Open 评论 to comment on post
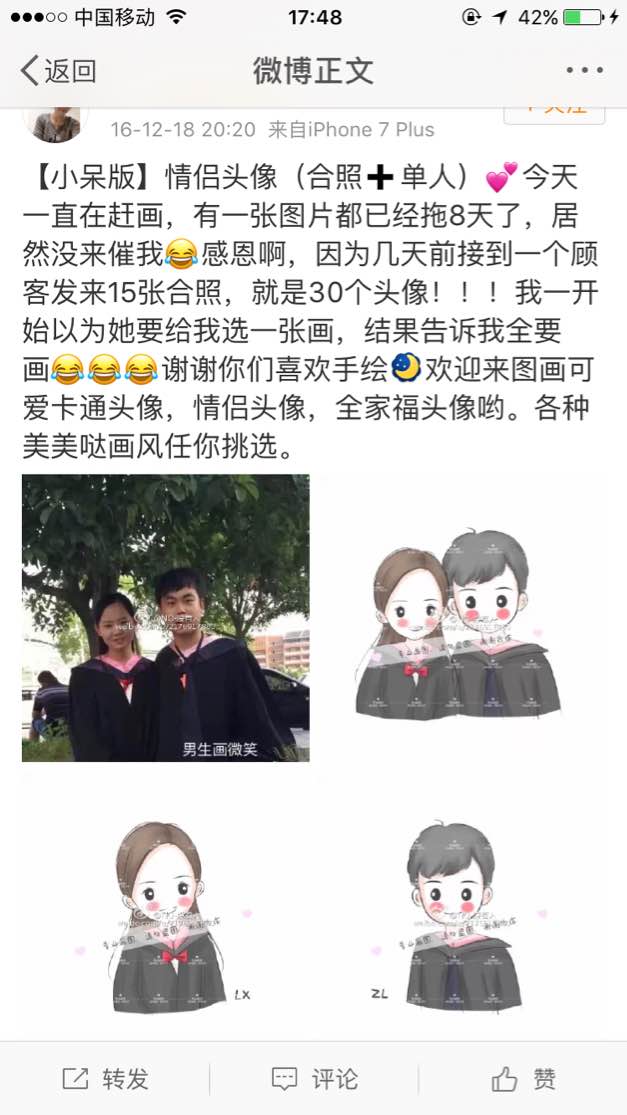 coord(314,1079)
